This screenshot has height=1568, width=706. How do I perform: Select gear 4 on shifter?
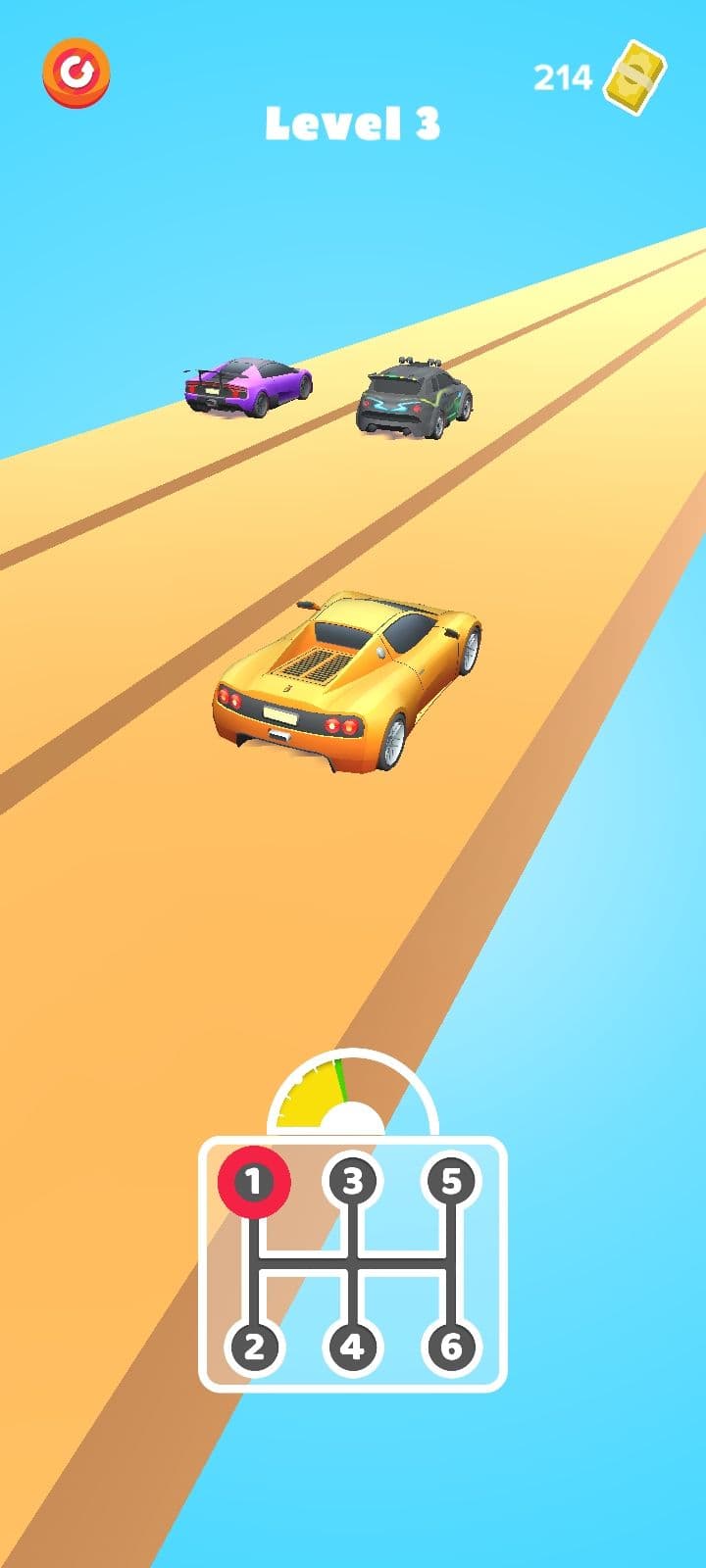352,1347
